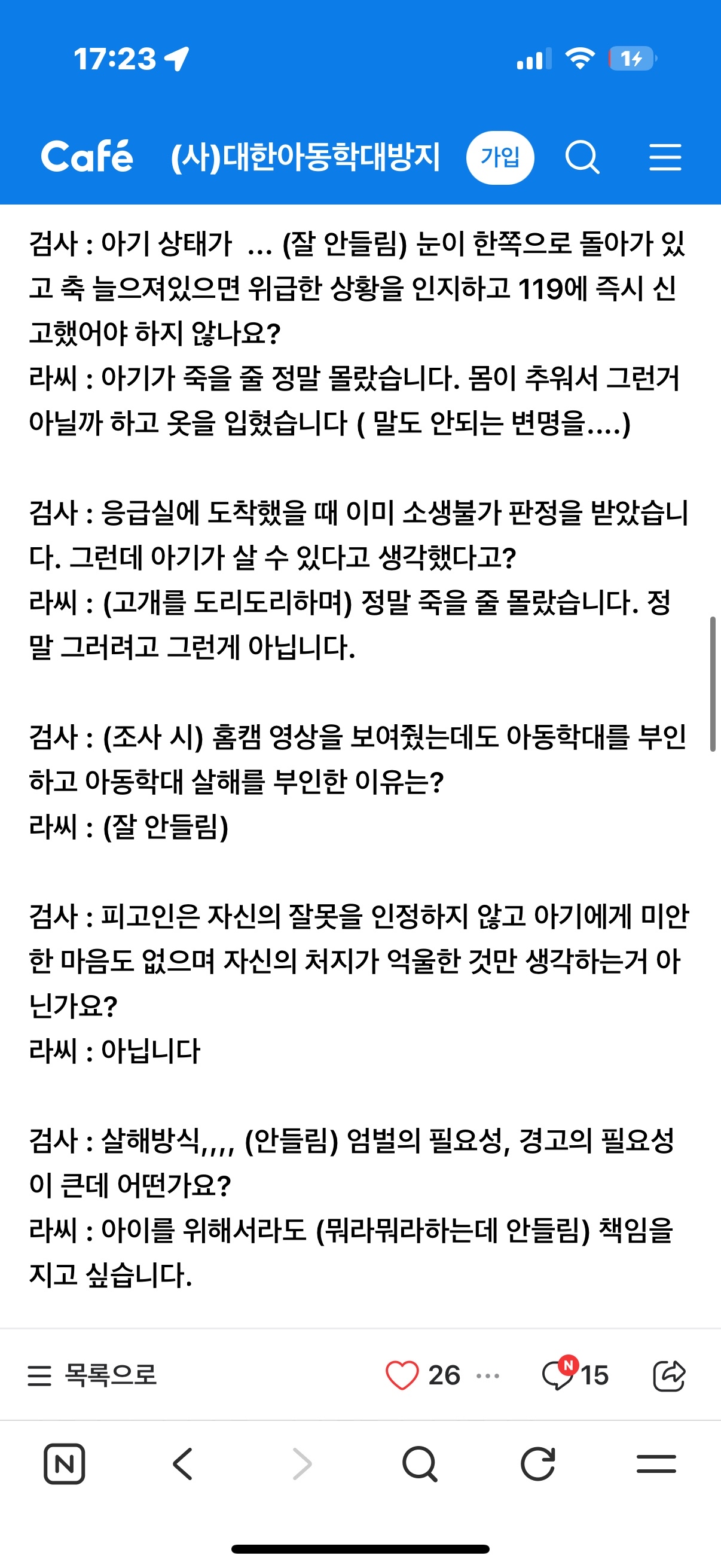Open the cafe search icon

pyautogui.click(x=582, y=158)
